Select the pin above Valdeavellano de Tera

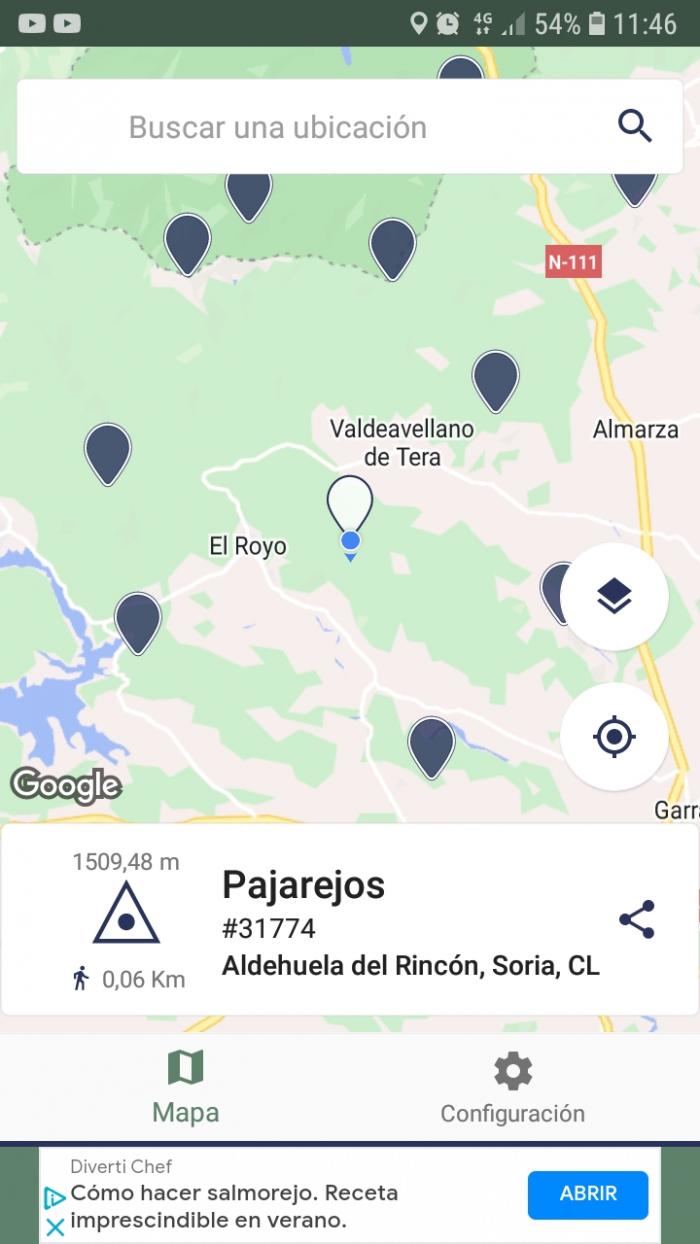[x=496, y=381]
